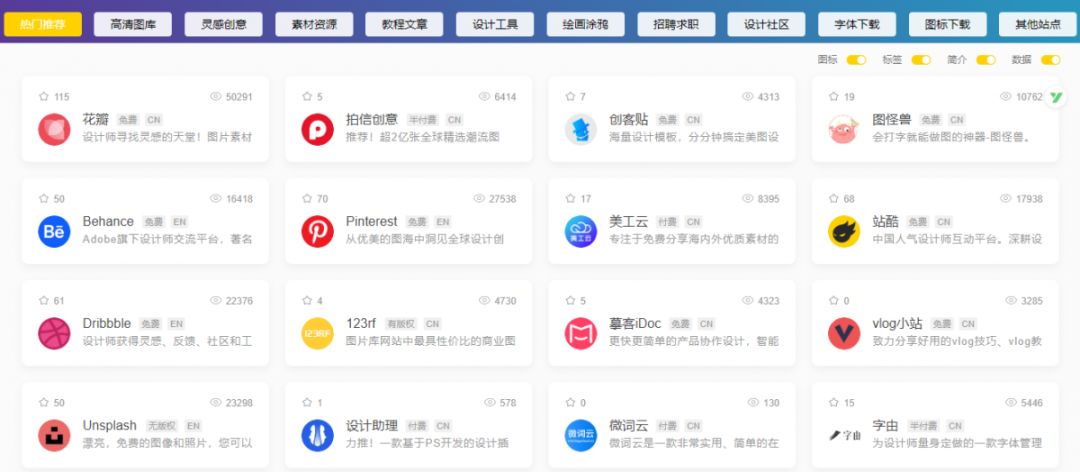Open the 图标下载 category
This screenshot has width=1080, height=472.
tap(946, 25)
